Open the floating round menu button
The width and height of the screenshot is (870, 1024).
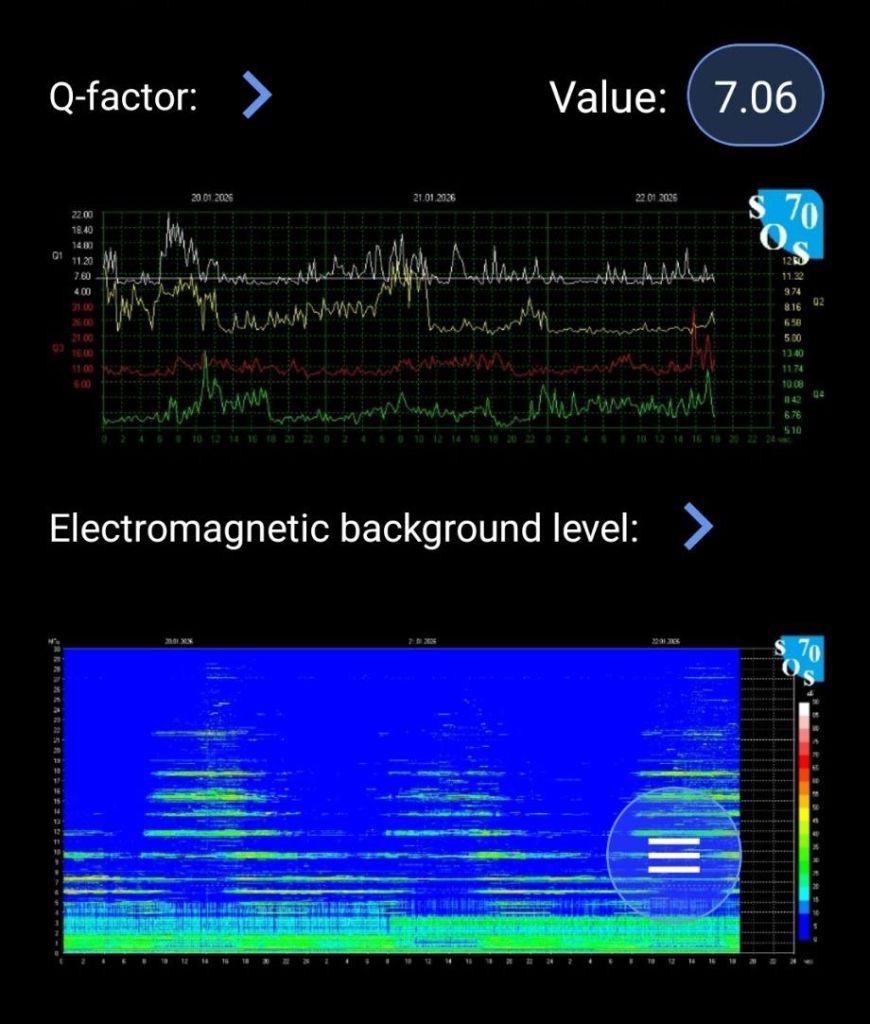coord(673,855)
